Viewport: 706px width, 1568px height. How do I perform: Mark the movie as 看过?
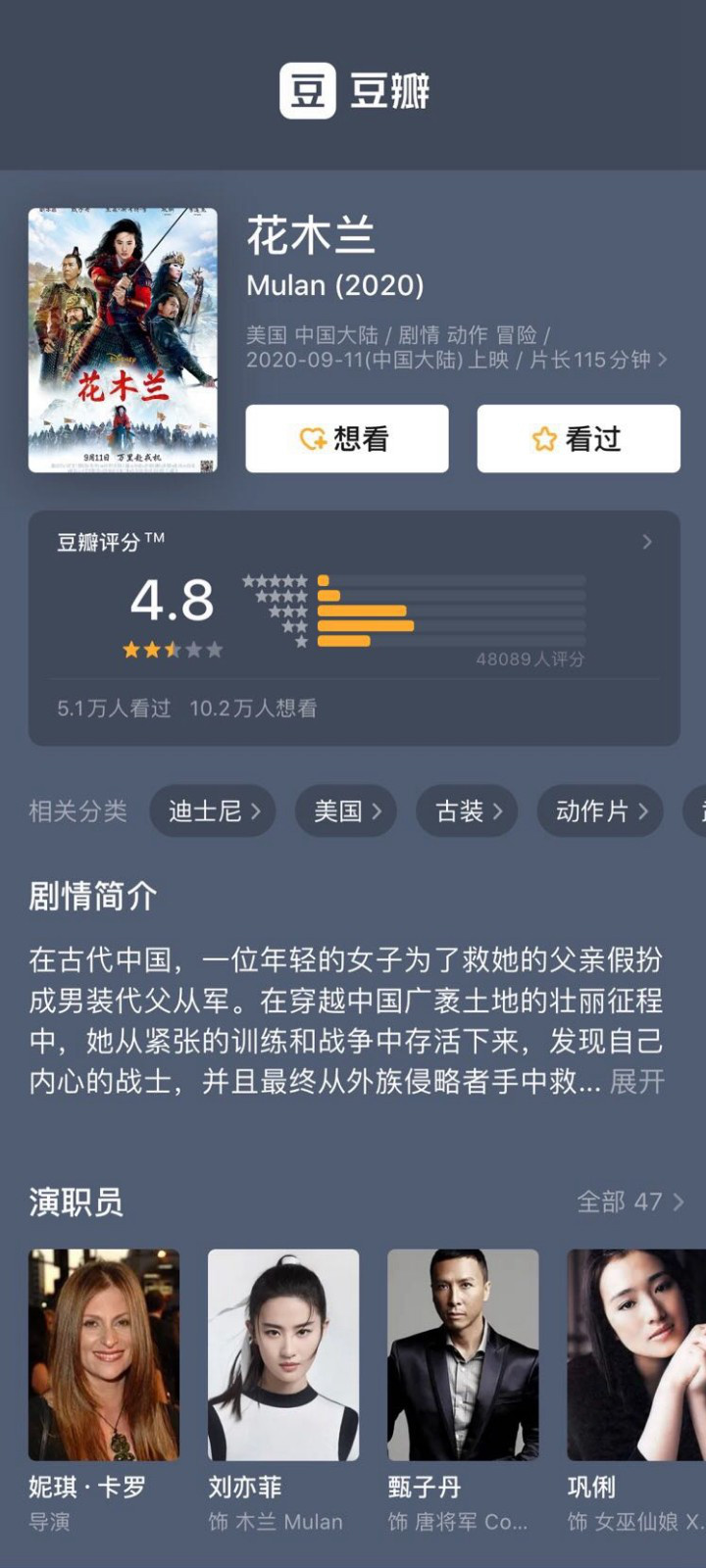578,438
